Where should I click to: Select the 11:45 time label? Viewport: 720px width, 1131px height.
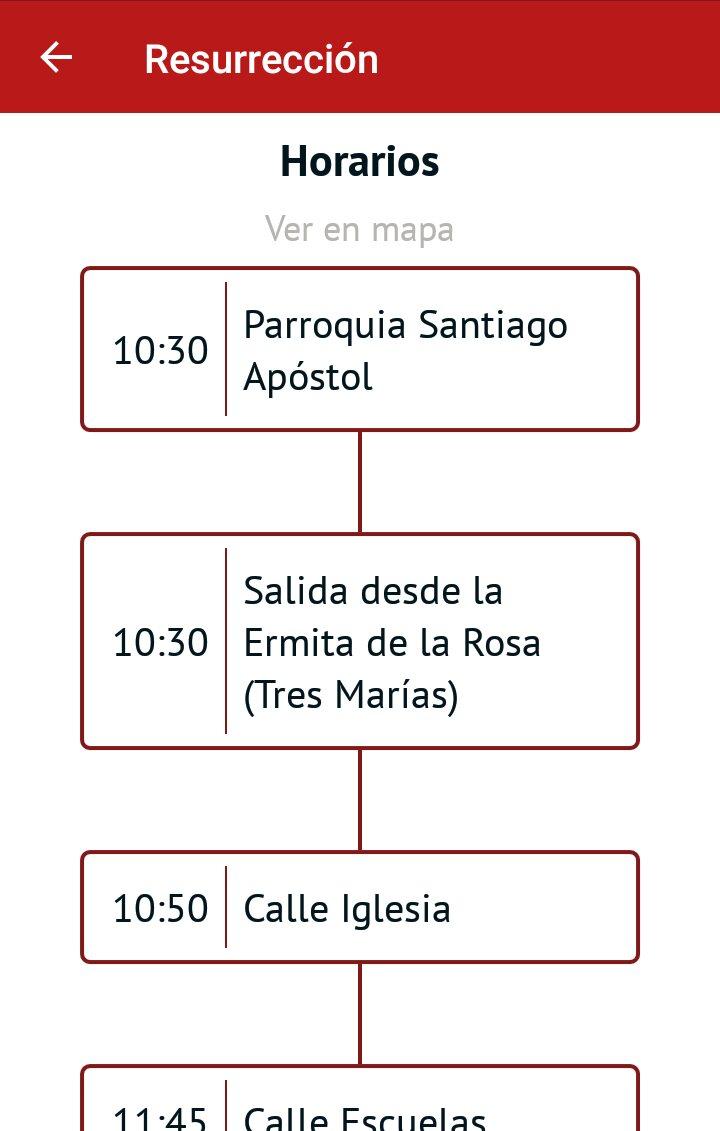(161, 1113)
